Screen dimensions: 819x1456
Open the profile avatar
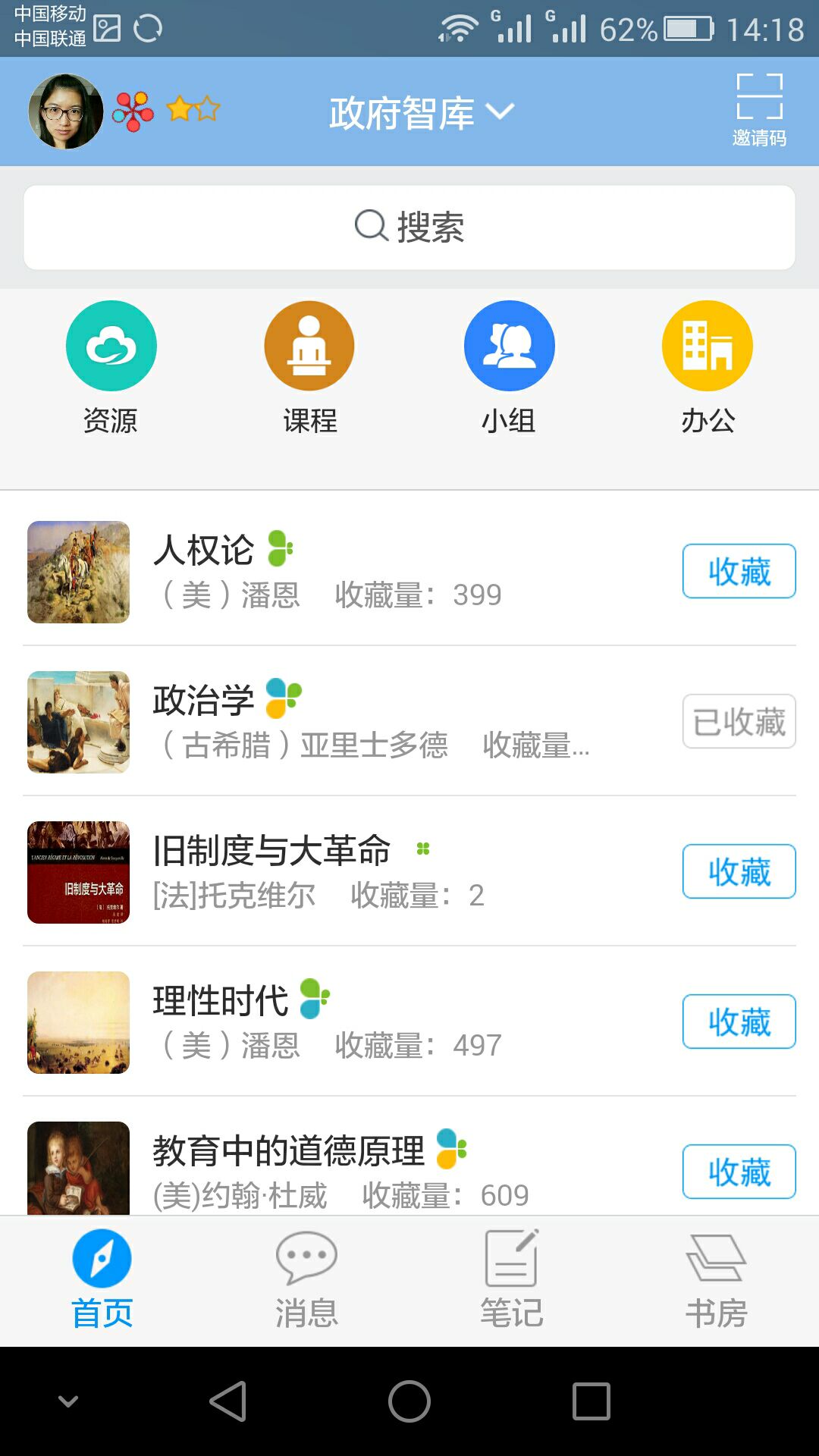(66, 111)
